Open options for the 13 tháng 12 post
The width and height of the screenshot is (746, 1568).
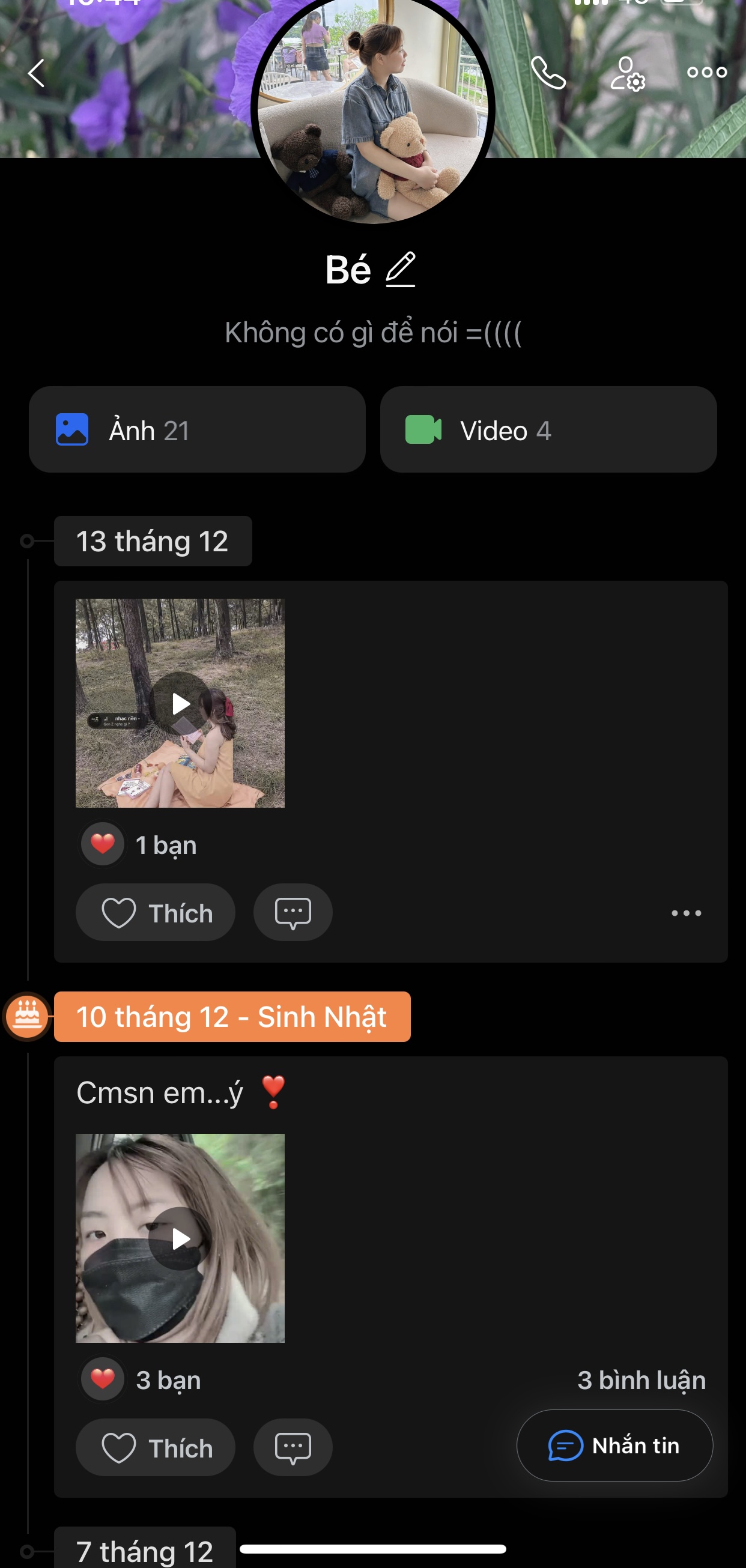pos(686,913)
